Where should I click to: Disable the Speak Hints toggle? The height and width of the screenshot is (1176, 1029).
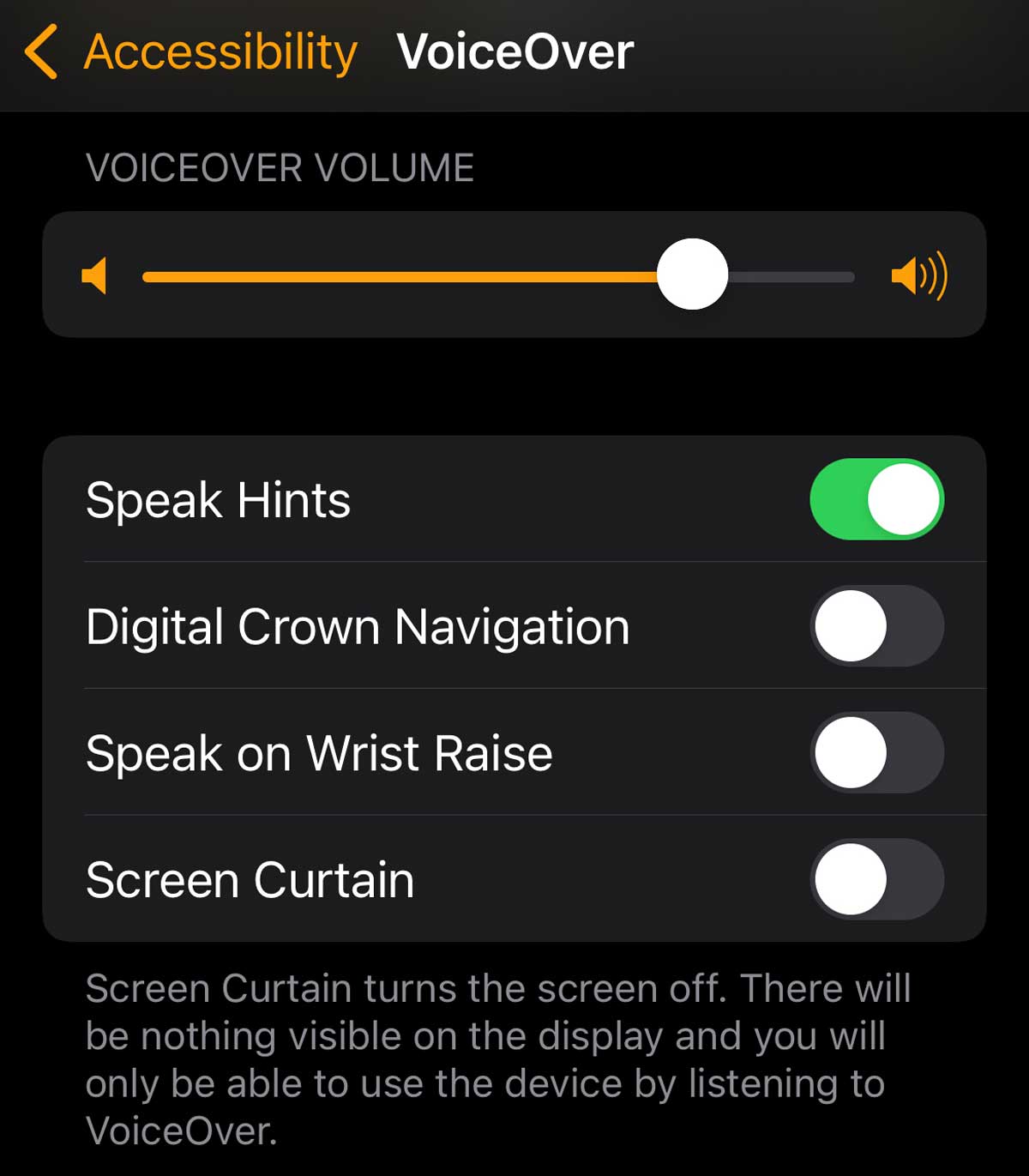point(876,498)
